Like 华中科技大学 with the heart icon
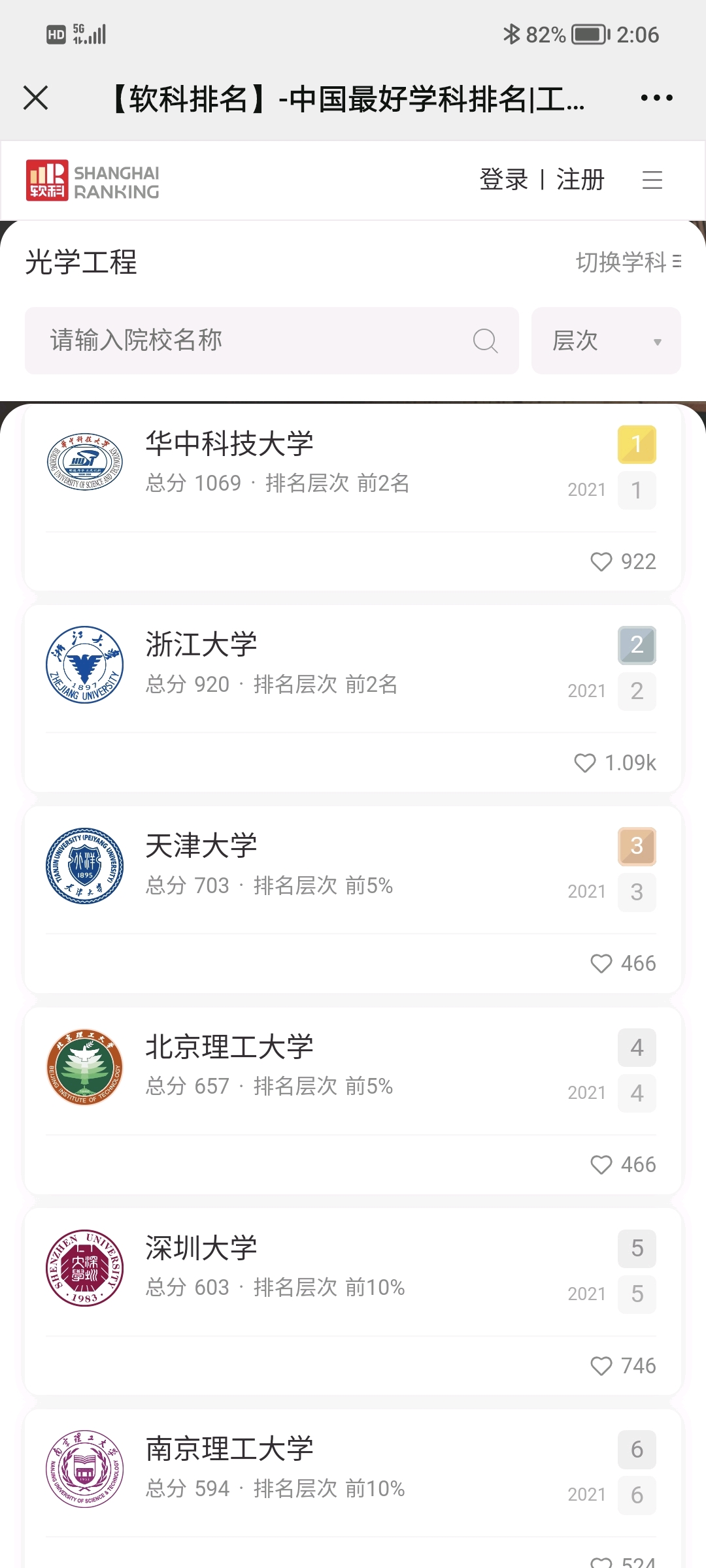 [601, 562]
